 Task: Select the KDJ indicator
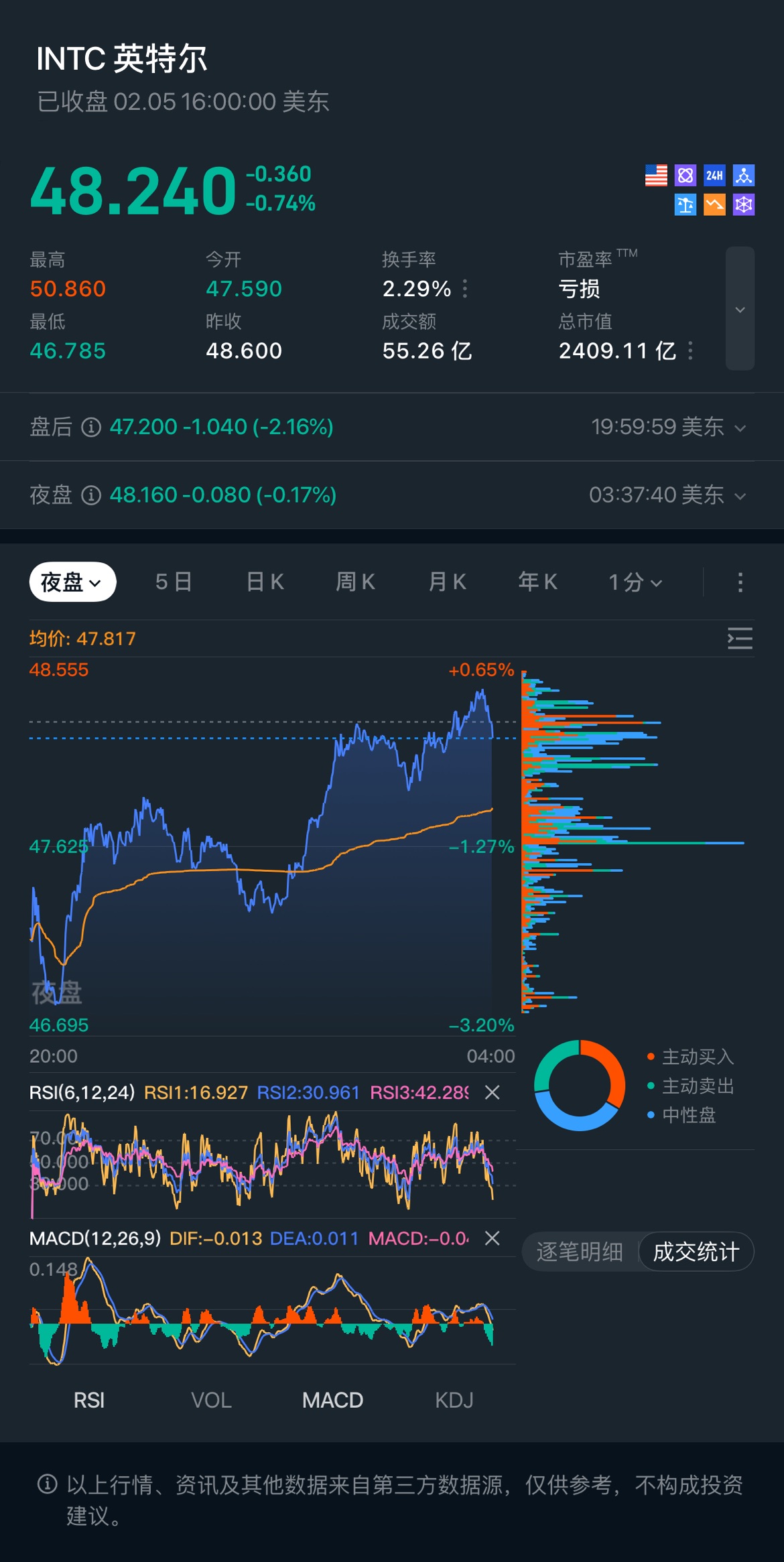coord(454,1400)
